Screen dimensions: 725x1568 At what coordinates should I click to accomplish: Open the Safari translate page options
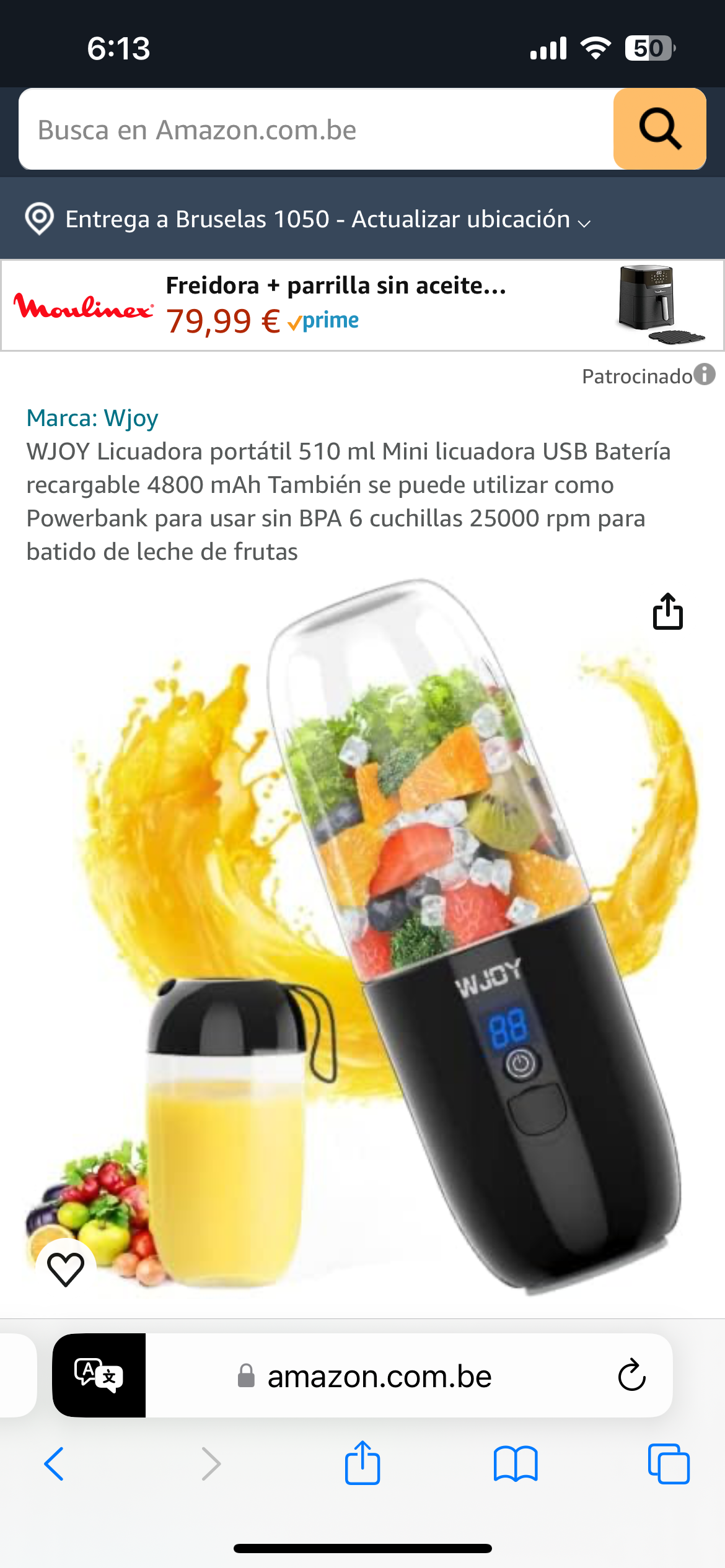tap(99, 1375)
